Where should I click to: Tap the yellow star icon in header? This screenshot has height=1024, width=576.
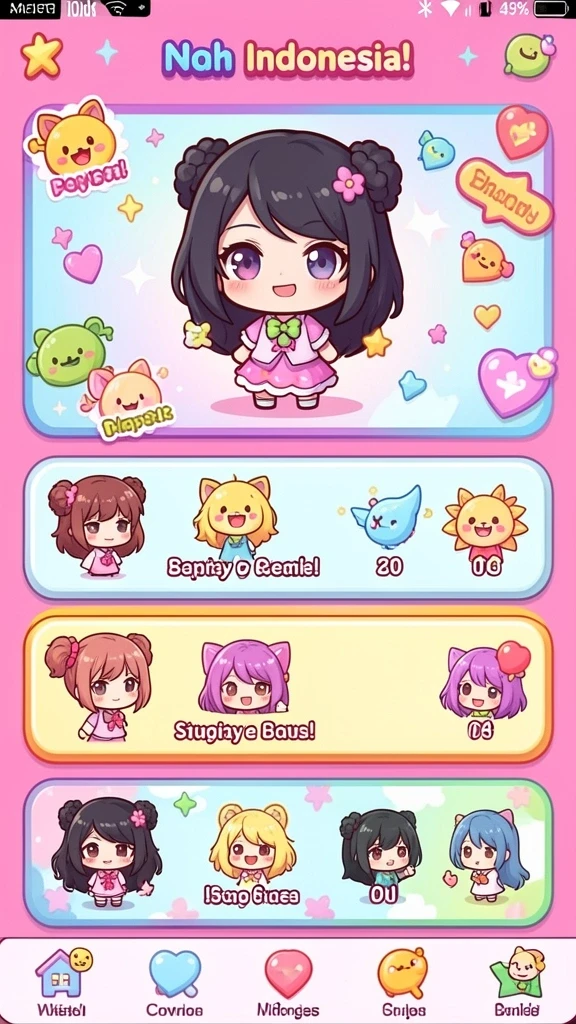[x=42, y=56]
